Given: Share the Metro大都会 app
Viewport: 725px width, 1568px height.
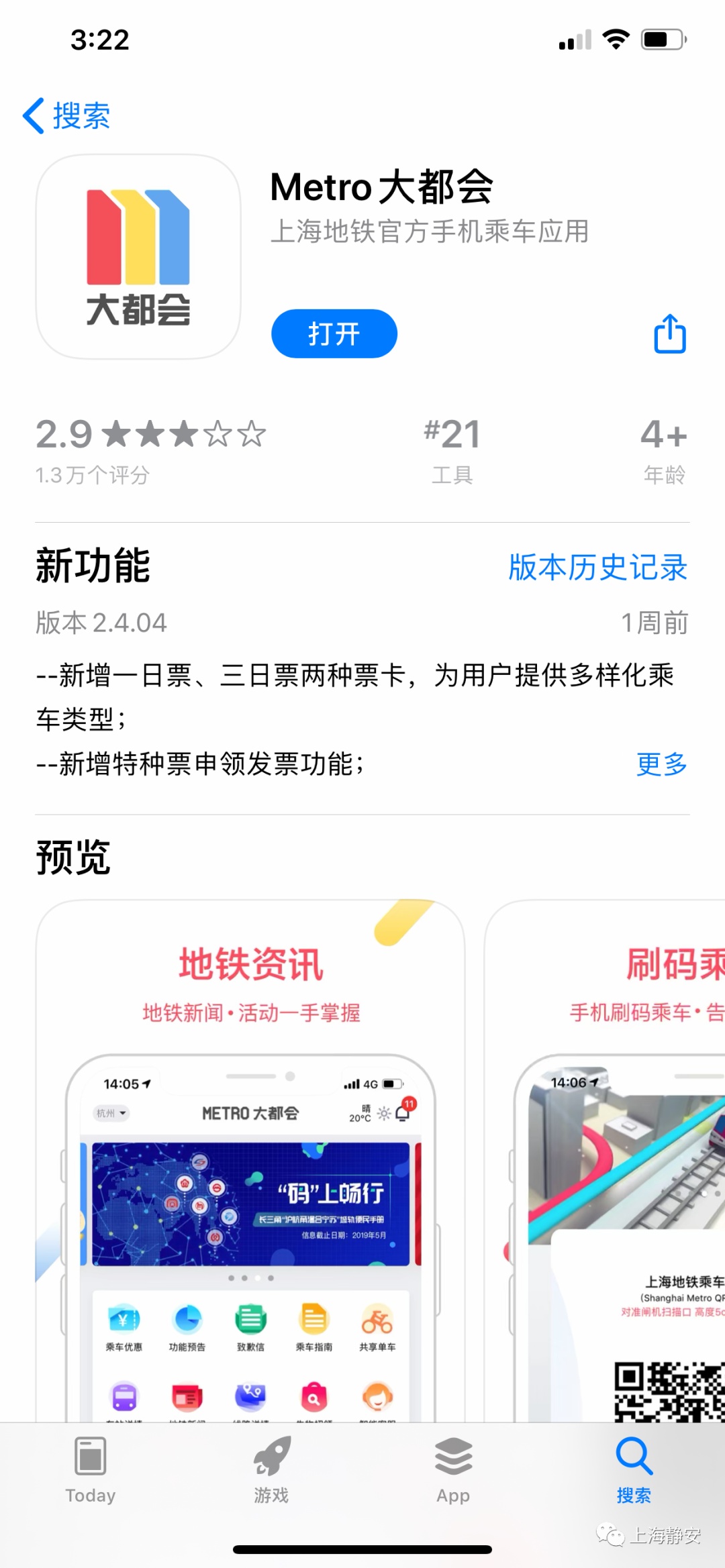Looking at the screenshot, I should (669, 333).
